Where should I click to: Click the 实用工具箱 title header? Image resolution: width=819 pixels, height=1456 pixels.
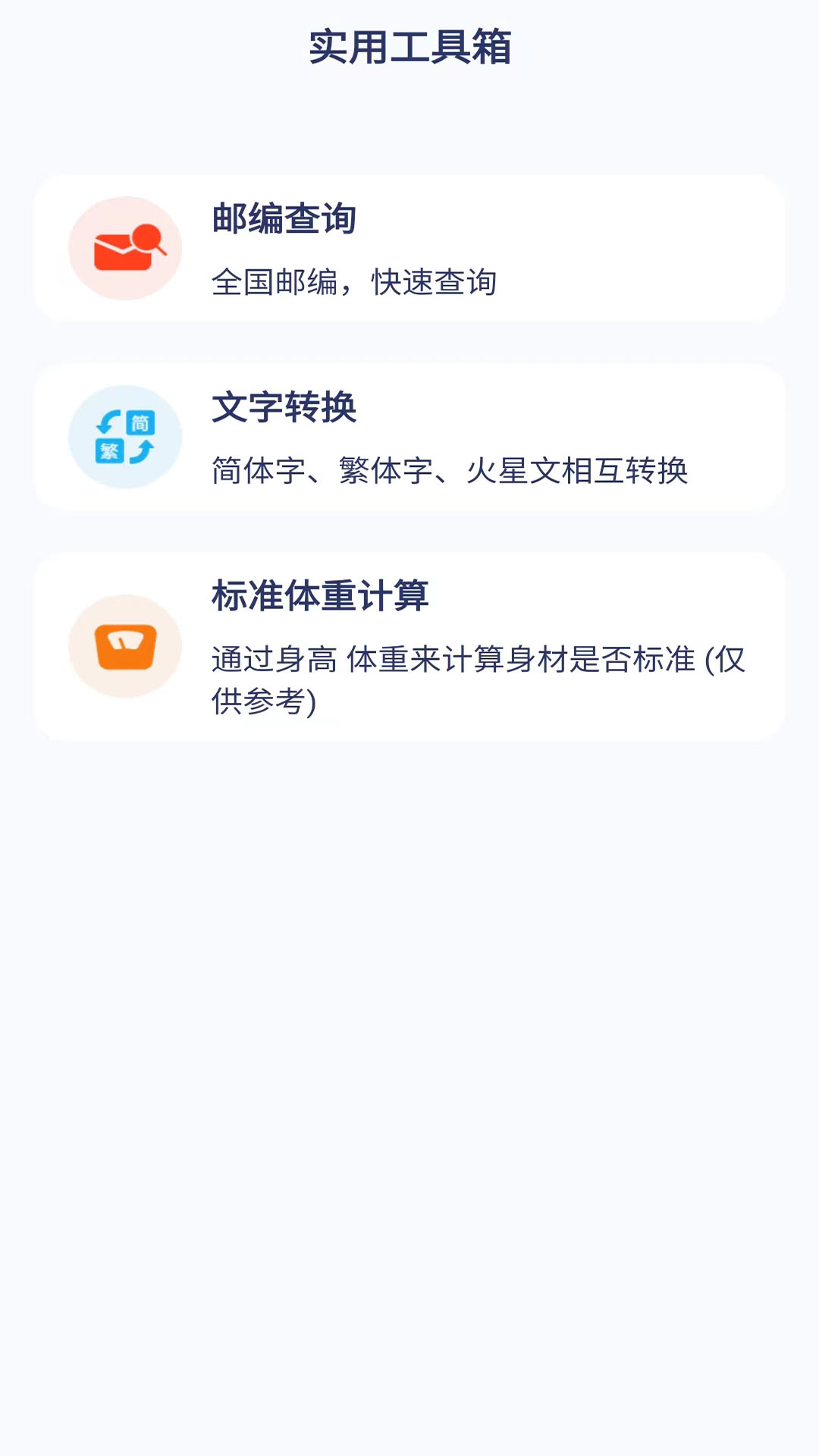tap(409, 45)
